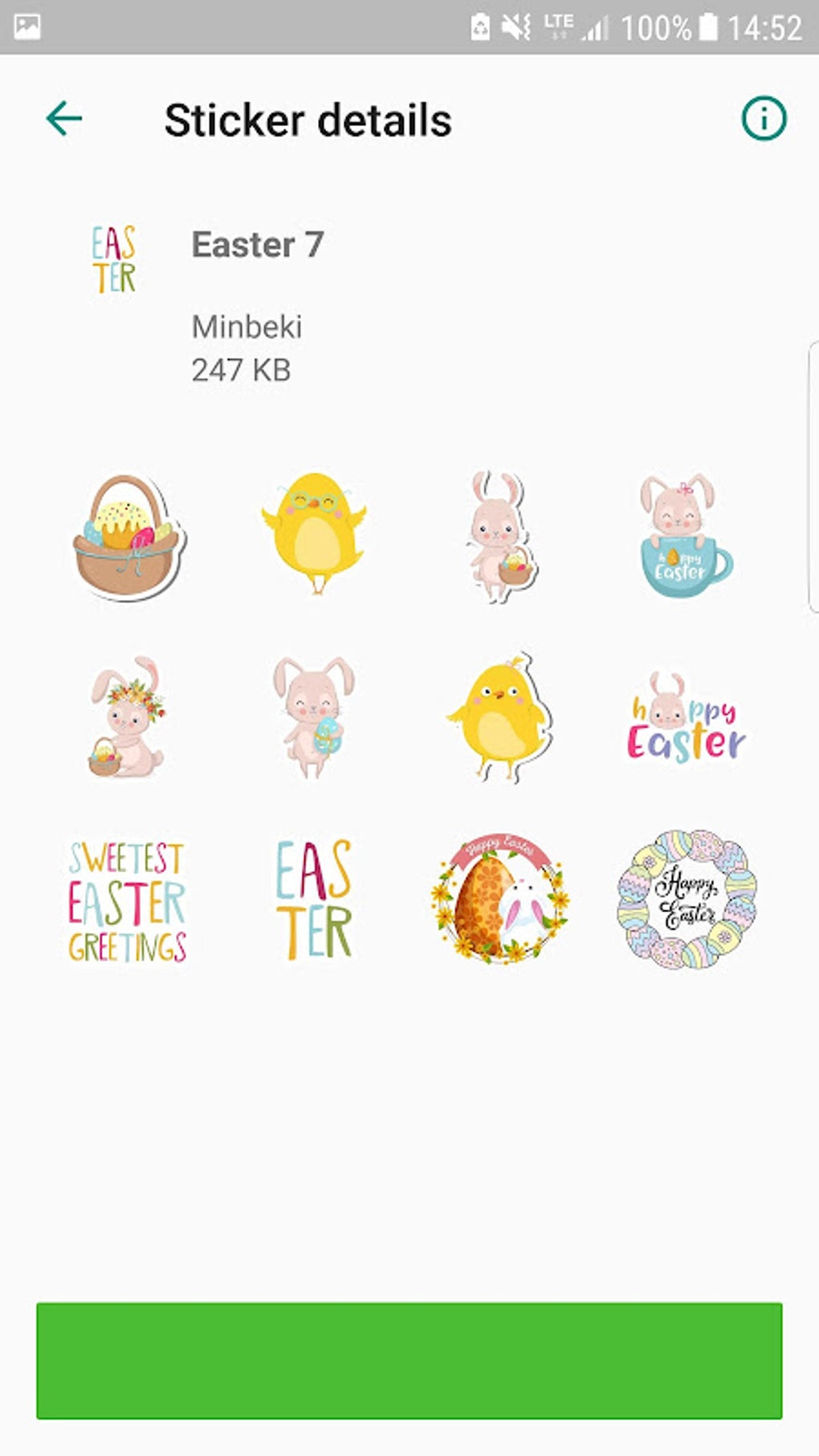
Task: Tap the EASTER vertical text sticker
Action: 314,899
